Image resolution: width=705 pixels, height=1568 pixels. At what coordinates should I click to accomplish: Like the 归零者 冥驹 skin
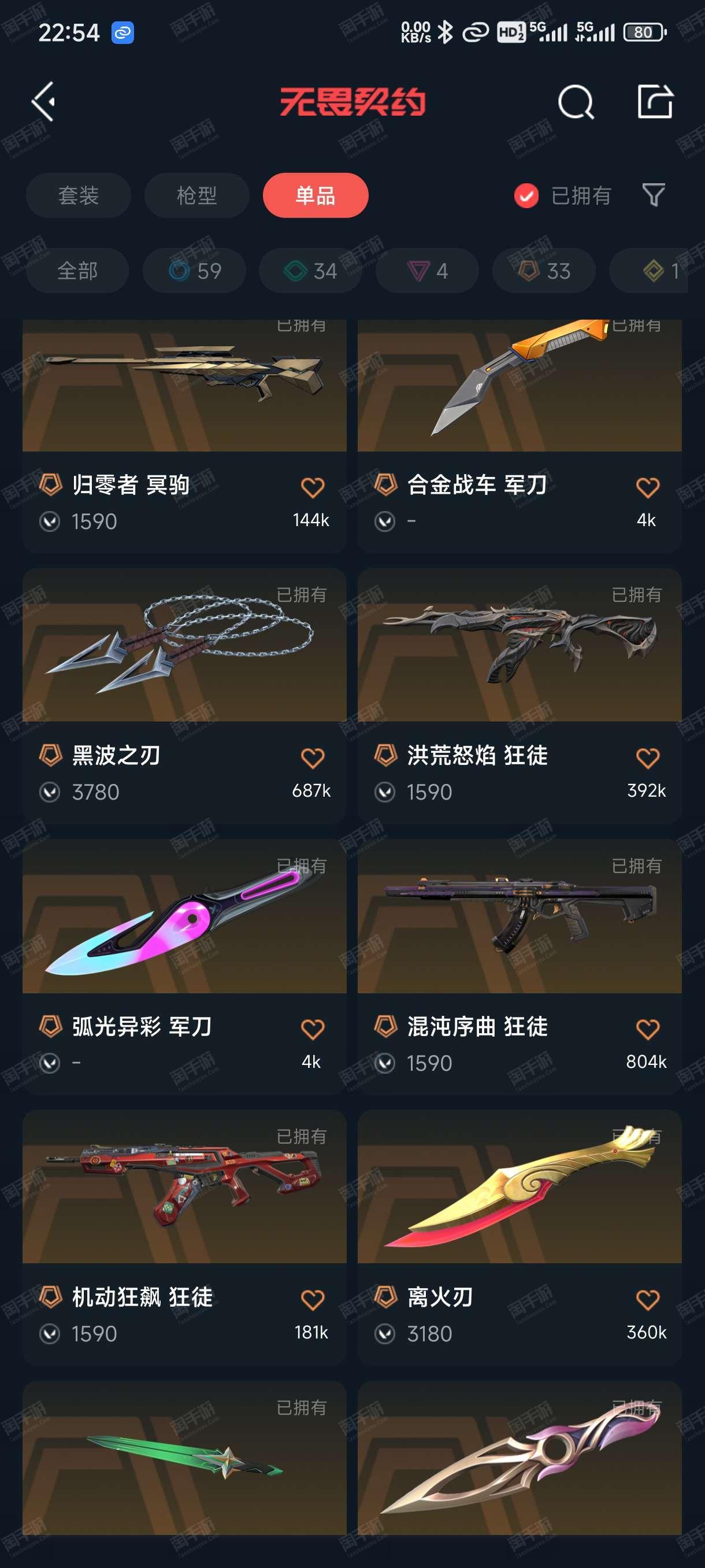pyautogui.click(x=312, y=488)
